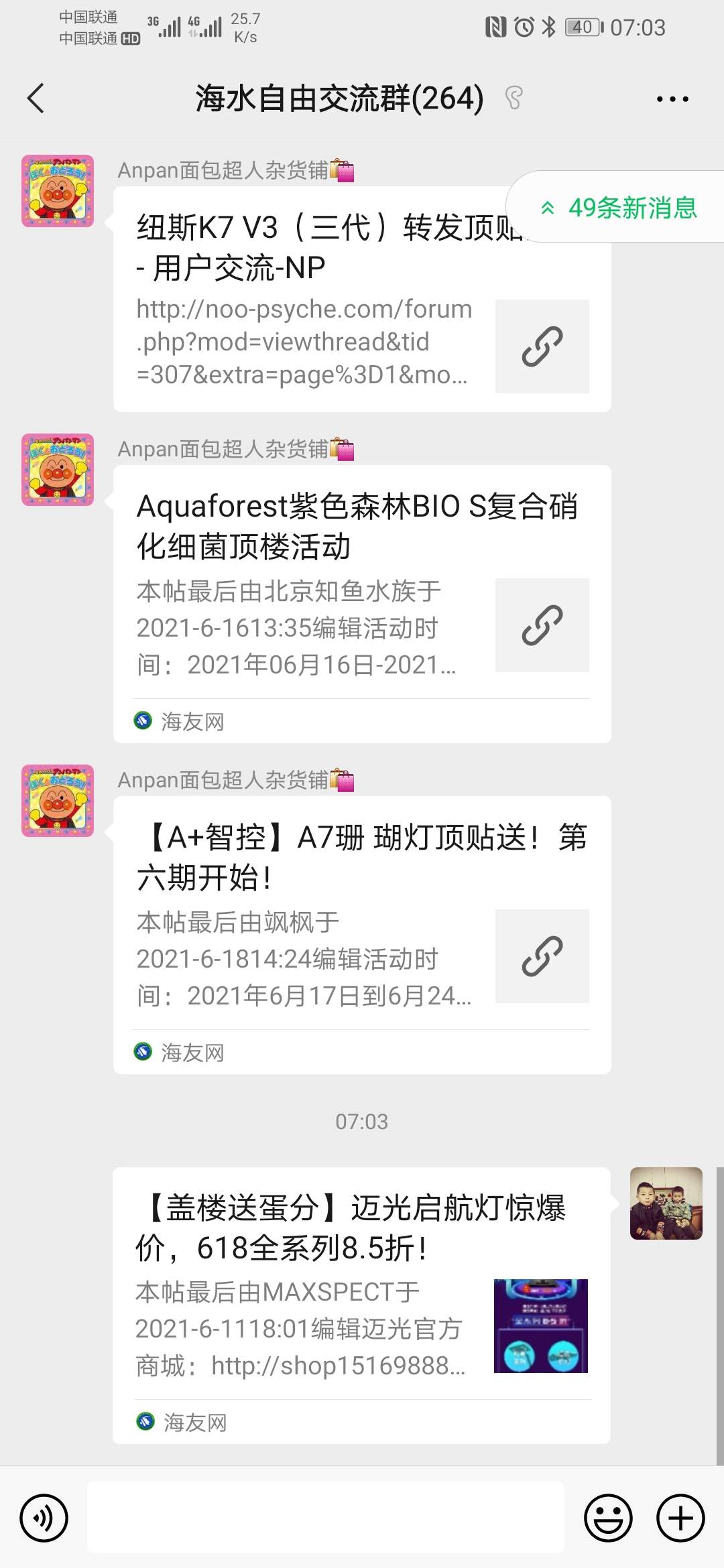Open the Aquaforest紫色森林BIO S link card

(362, 603)
